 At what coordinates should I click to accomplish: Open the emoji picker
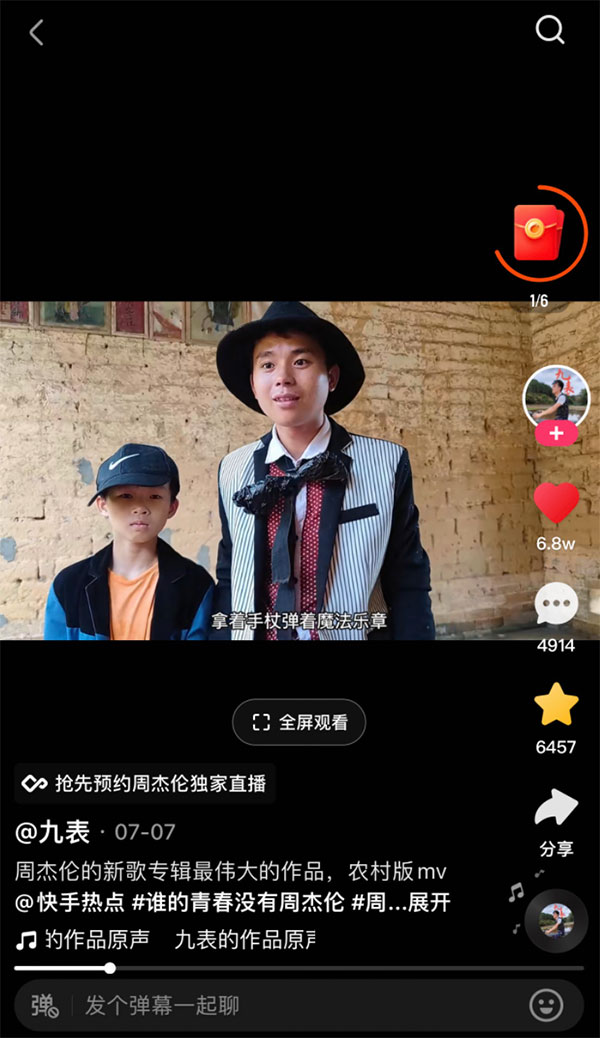(x=546, y=1005)
